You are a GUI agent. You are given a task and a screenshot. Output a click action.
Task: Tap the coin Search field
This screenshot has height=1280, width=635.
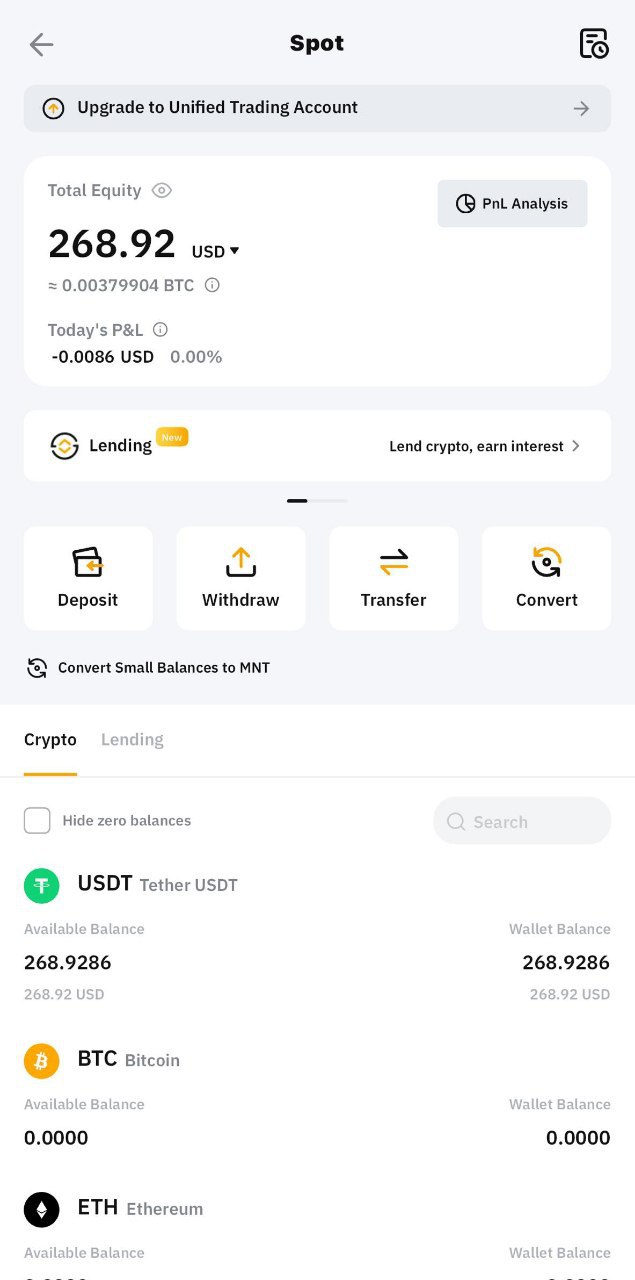coord(522,821)
